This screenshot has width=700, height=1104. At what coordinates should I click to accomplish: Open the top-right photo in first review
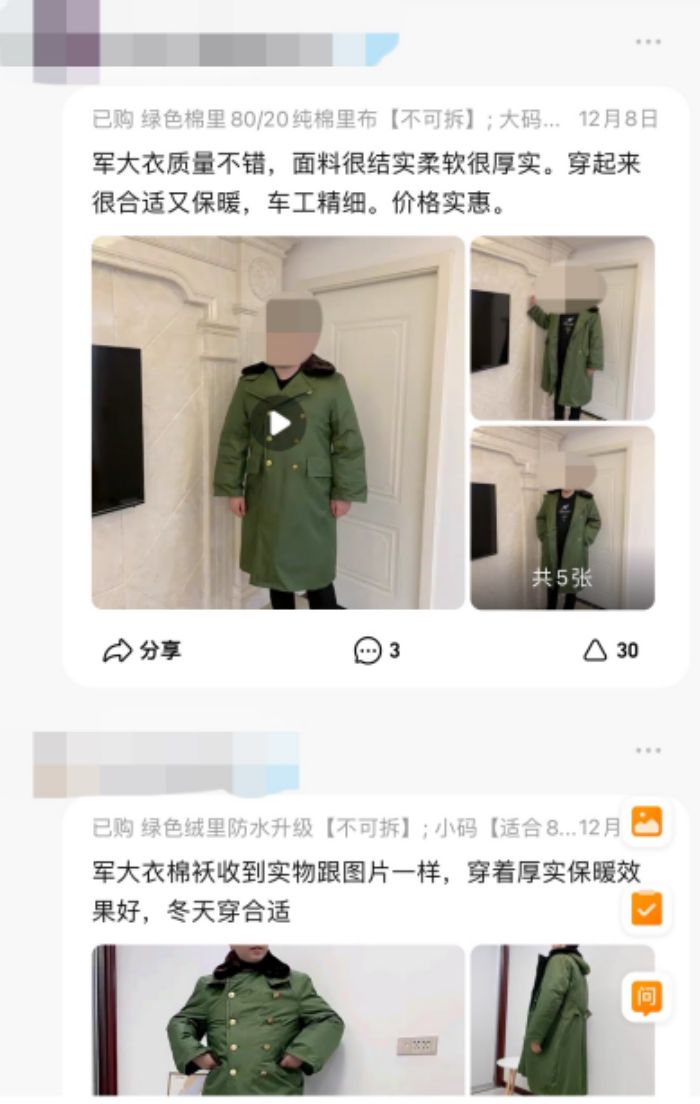[x=562, y=328]
